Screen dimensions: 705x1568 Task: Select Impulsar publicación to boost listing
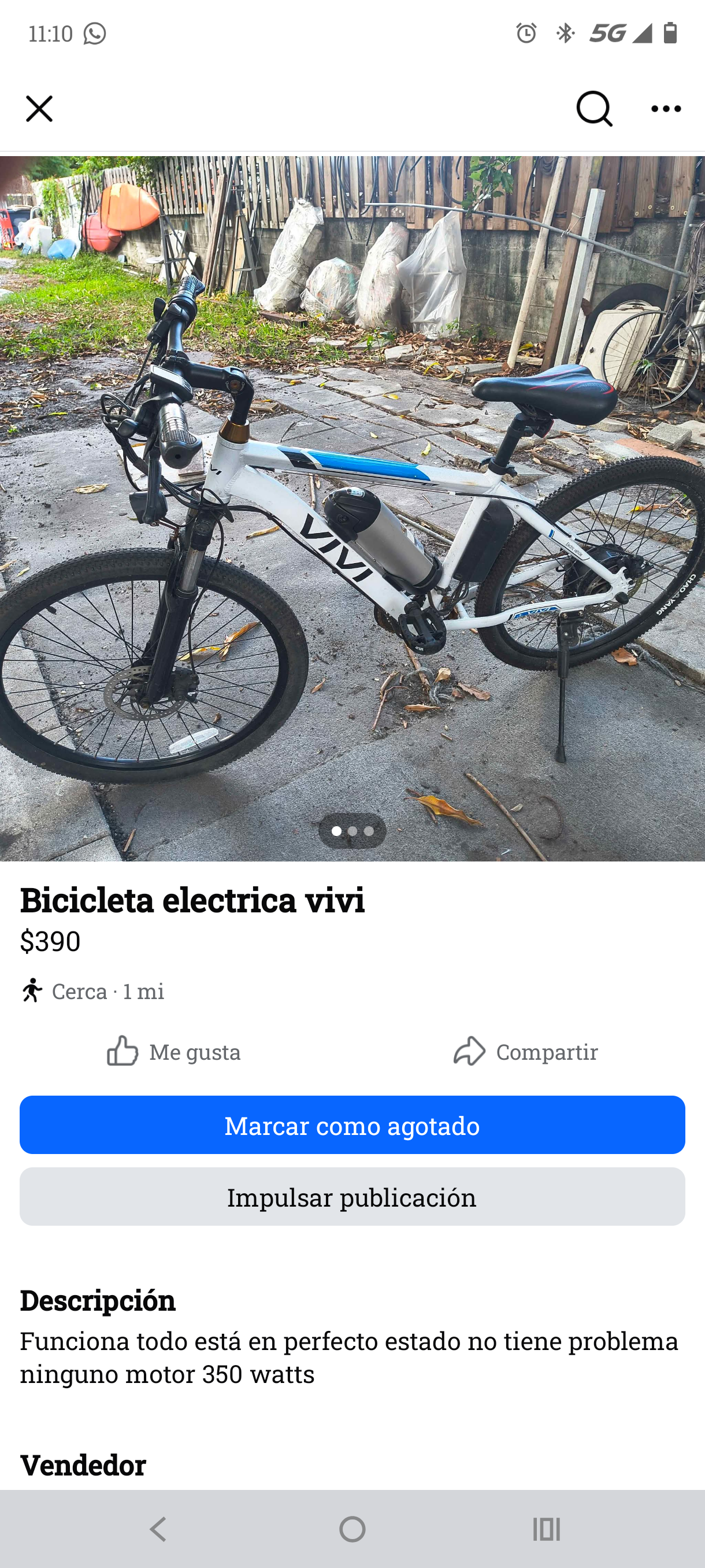352,1197
